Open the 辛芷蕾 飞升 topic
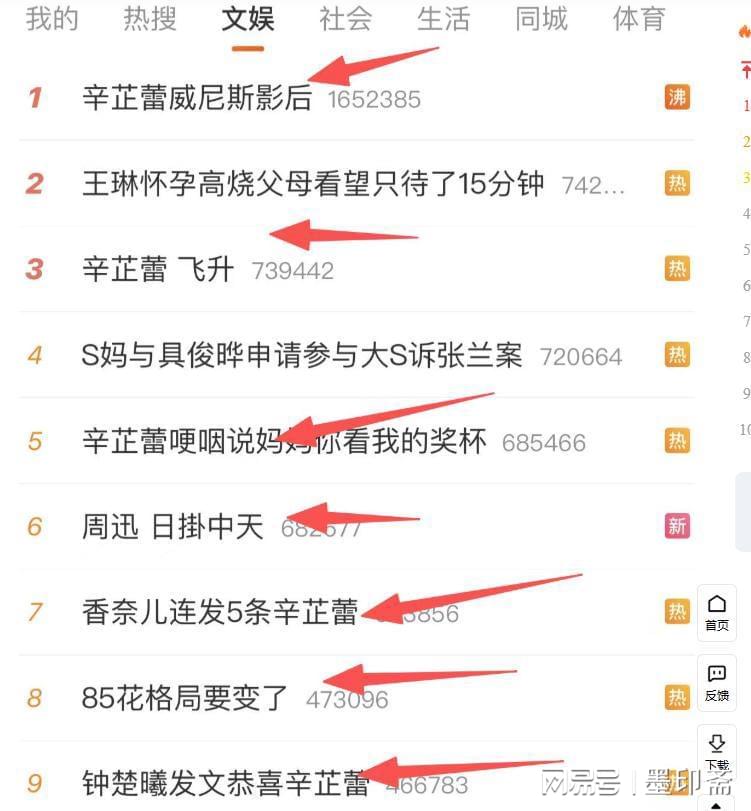 pos(157,268)
